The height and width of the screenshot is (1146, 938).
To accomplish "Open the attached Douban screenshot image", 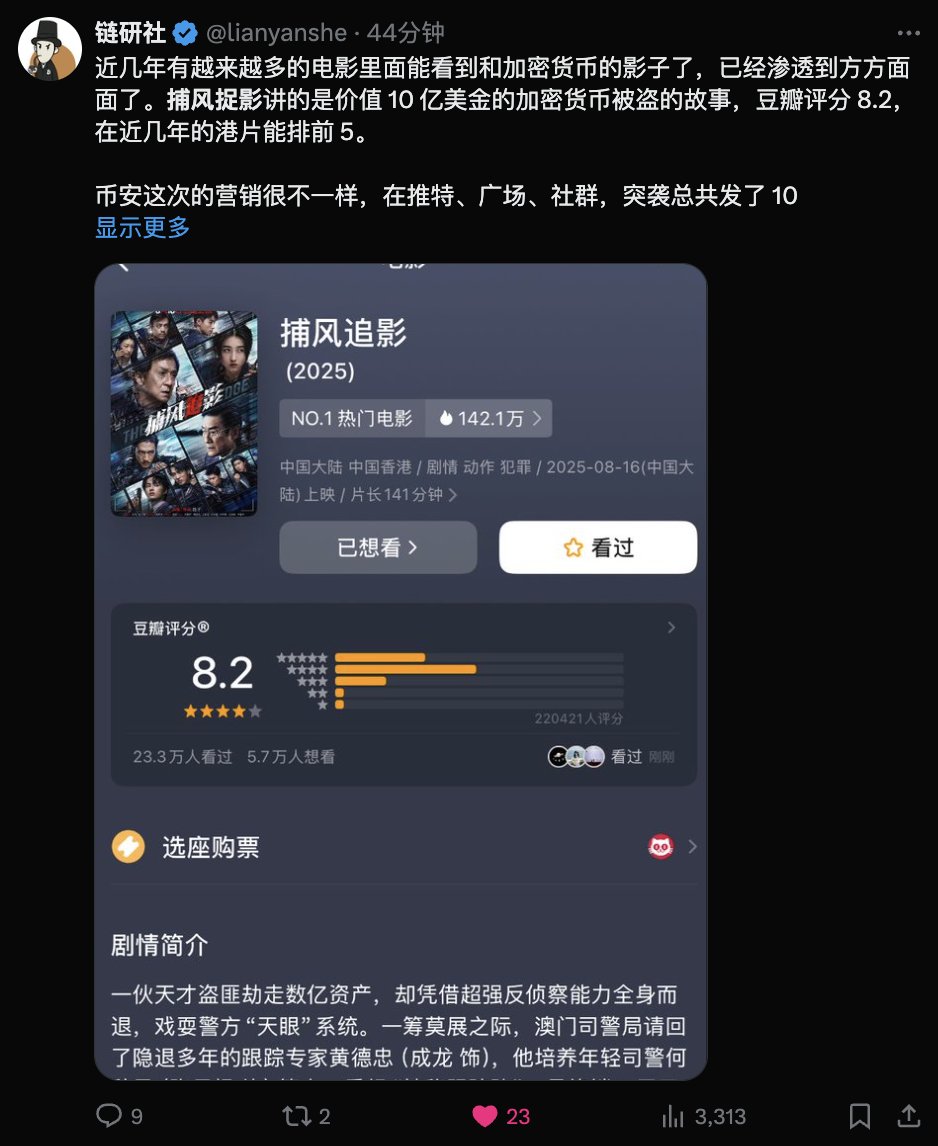I will (x=400, y=670).
